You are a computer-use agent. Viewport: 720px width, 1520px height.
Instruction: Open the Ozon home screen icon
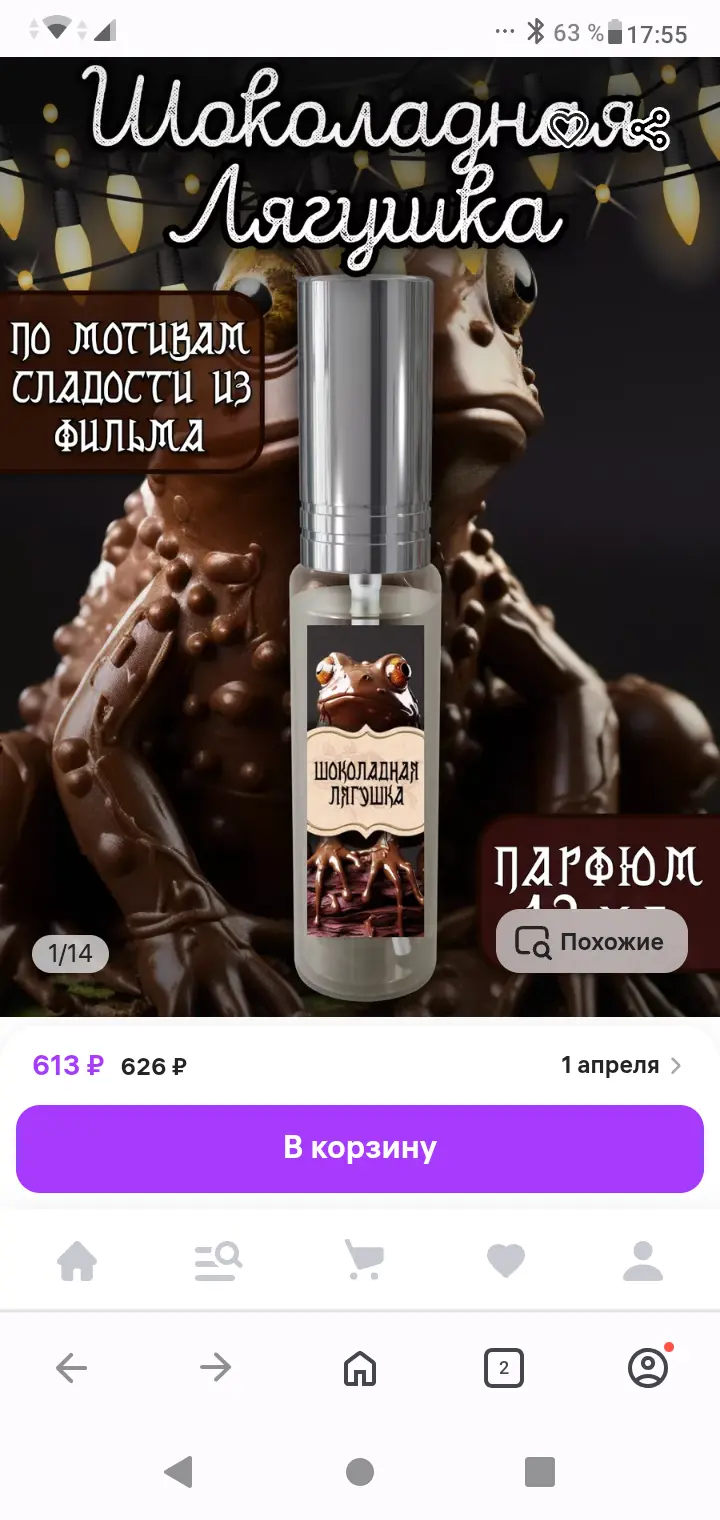click(79, 1260)
